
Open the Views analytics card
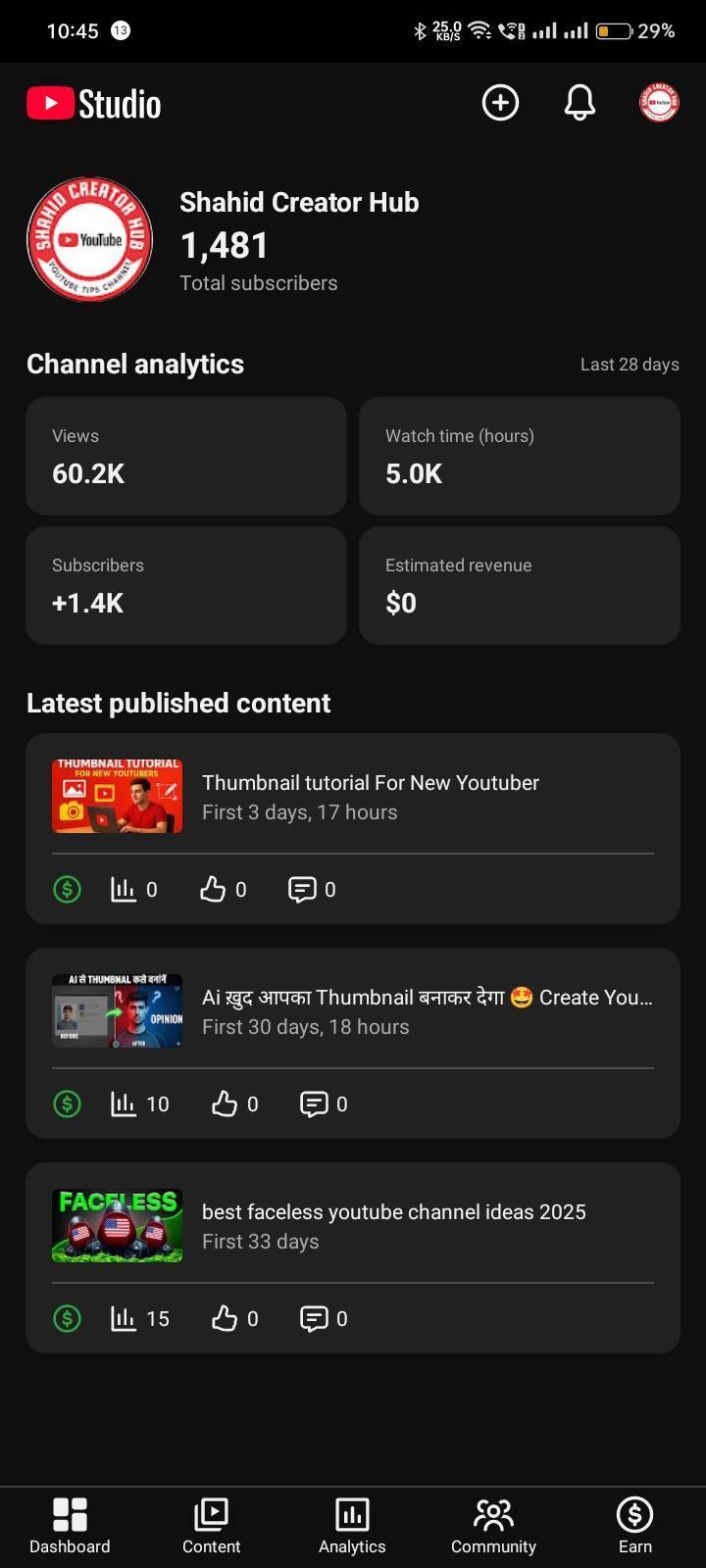pos(186,457)
